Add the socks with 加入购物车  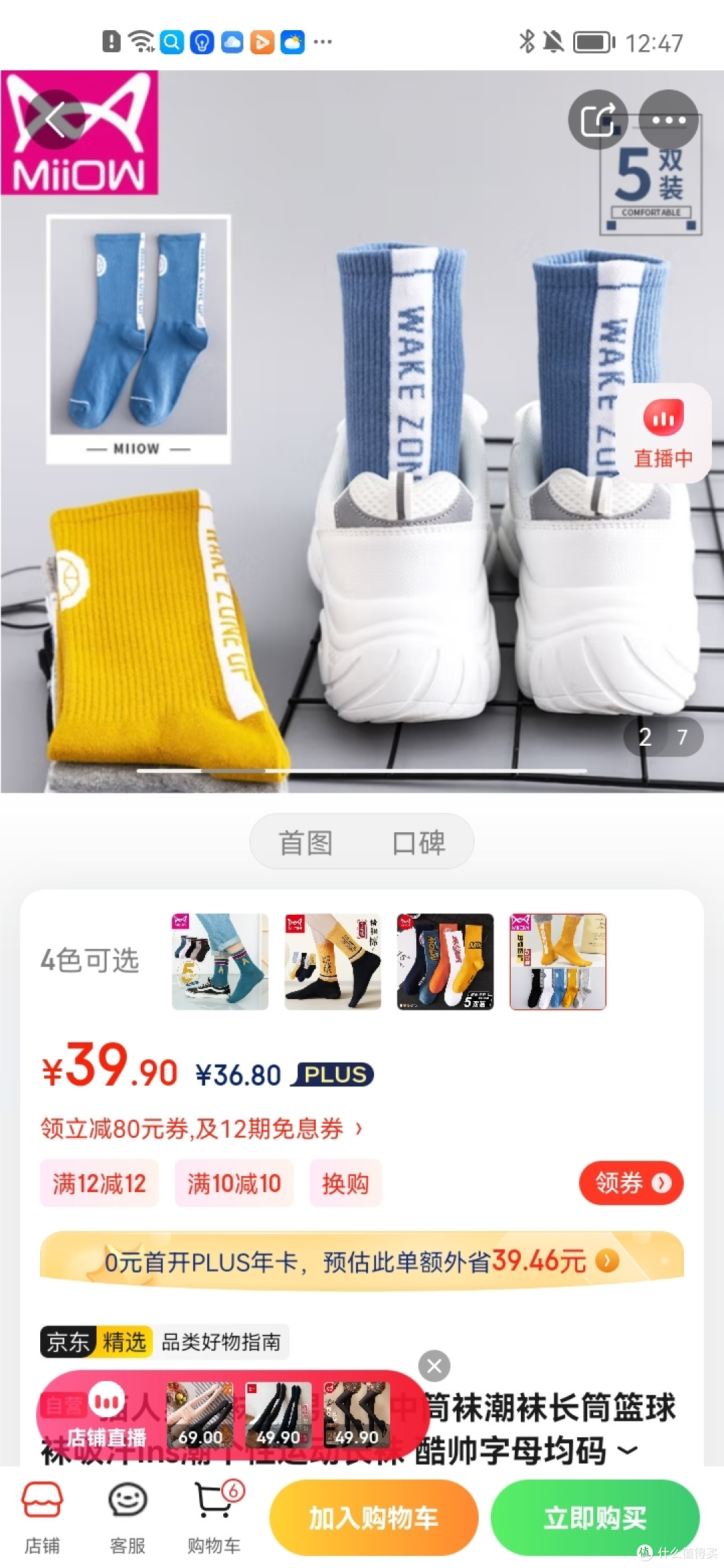pos(373,1518)
